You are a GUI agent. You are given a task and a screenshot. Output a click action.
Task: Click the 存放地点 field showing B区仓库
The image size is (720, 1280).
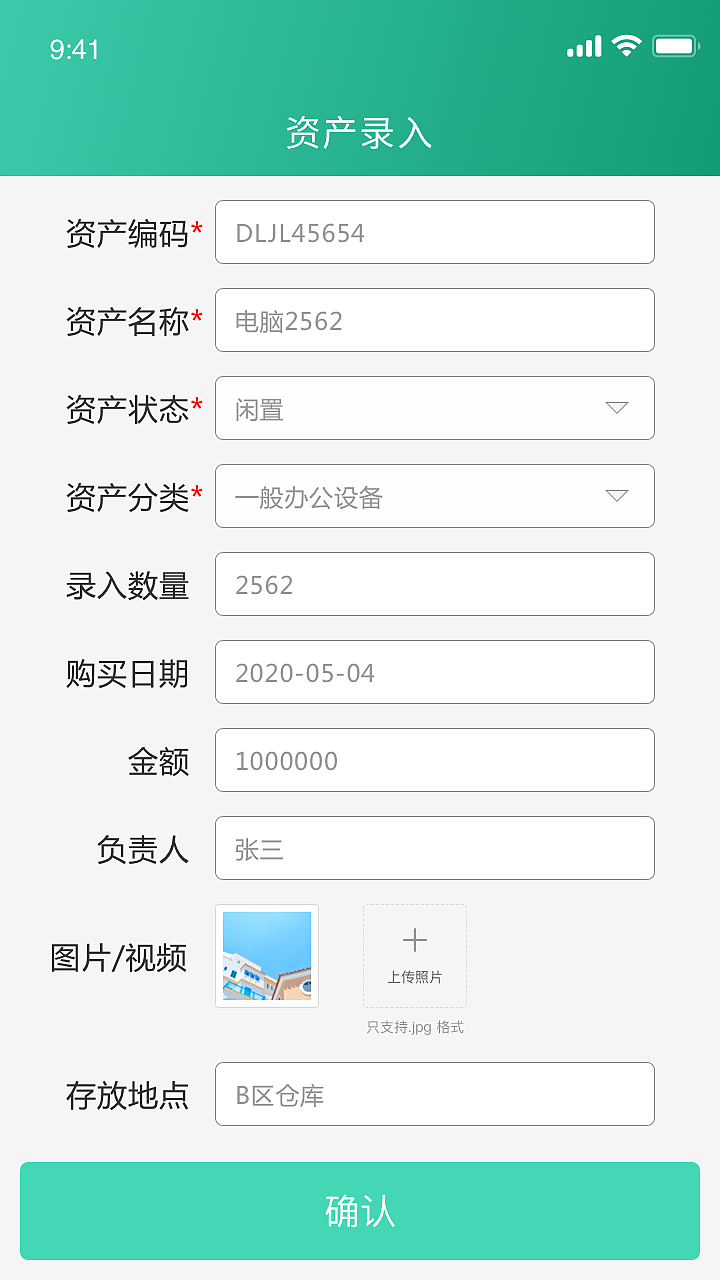point(434,1094)
